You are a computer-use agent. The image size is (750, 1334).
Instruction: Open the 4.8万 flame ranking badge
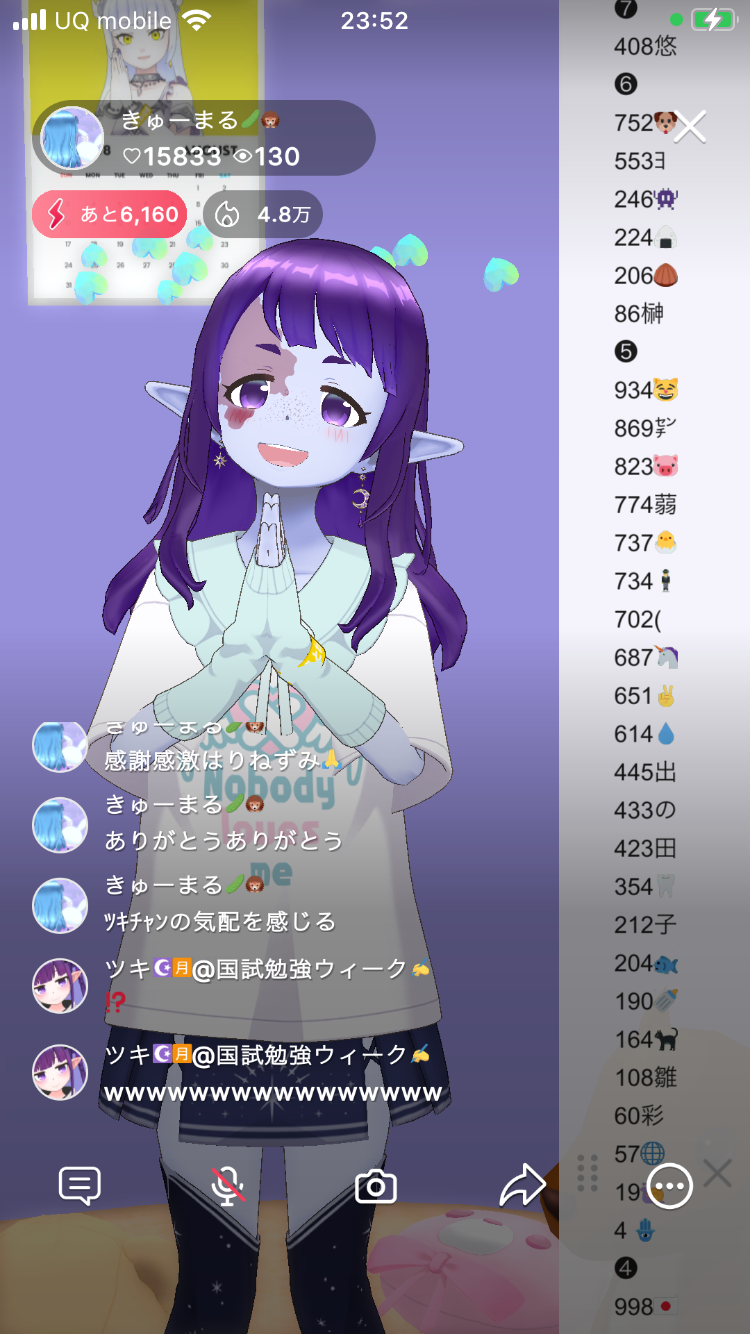coord(263,214)
